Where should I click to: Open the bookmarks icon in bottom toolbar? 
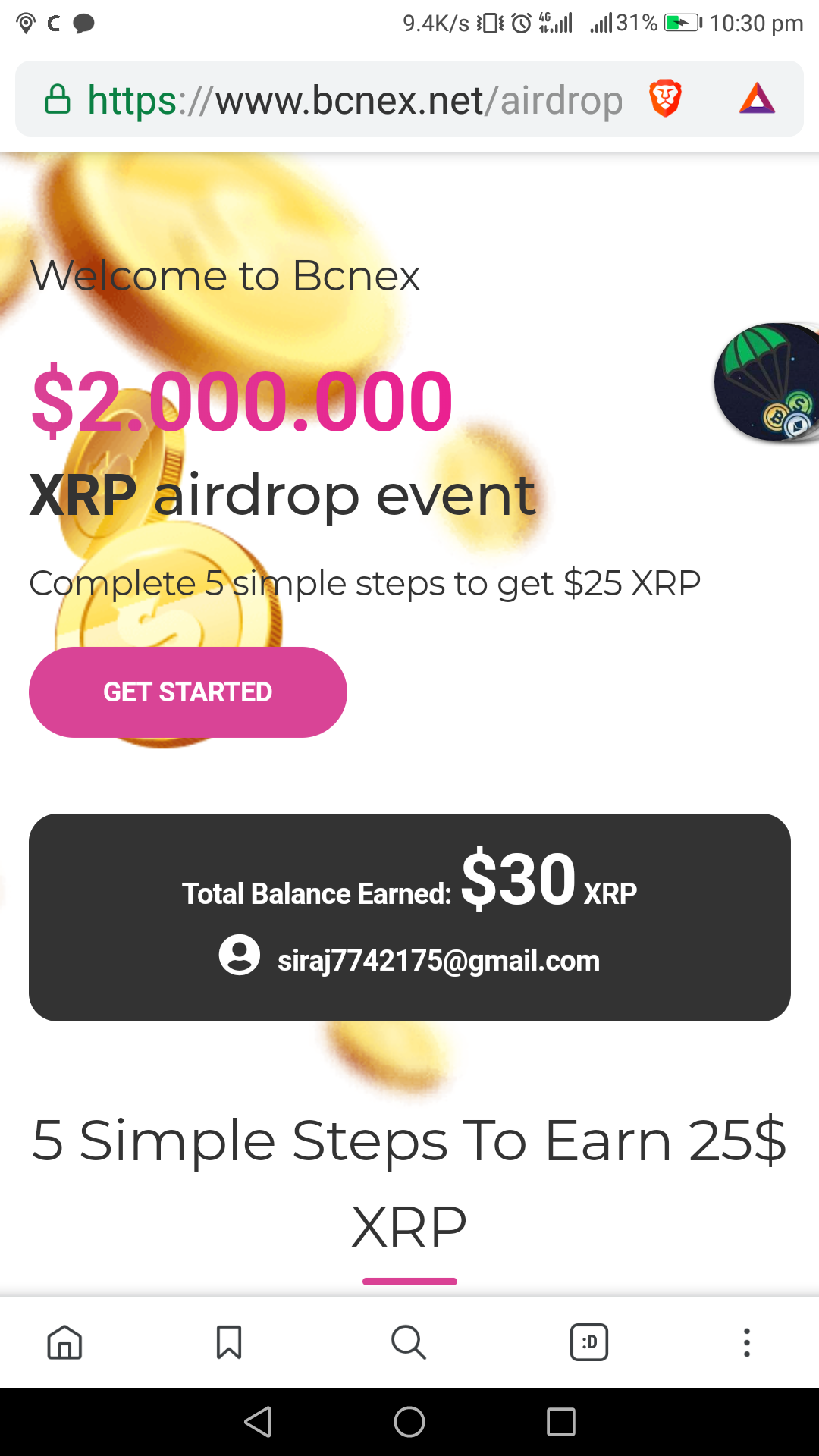[x=229, y=1342]
